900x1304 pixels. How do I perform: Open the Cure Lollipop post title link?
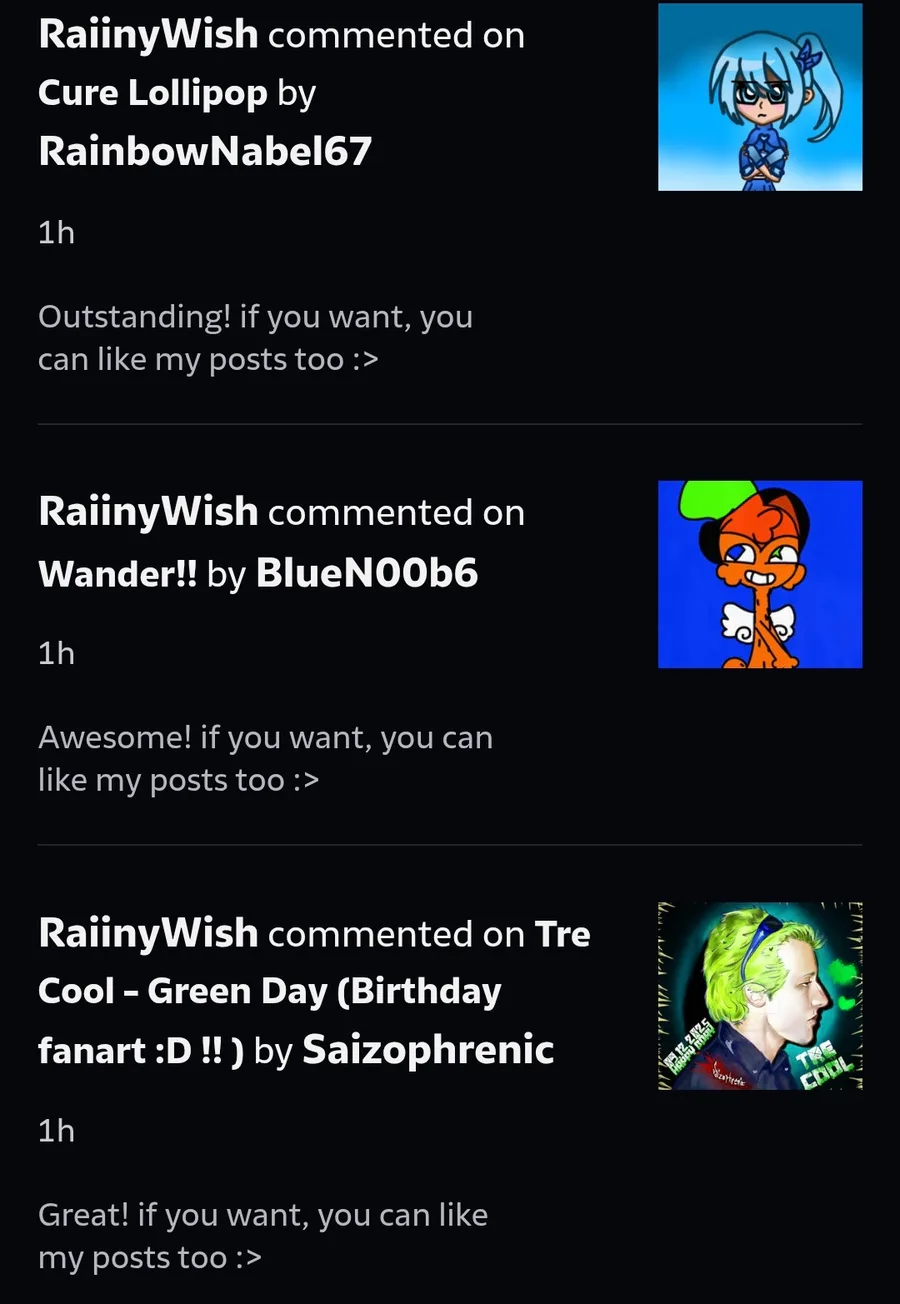coord(152,93)
